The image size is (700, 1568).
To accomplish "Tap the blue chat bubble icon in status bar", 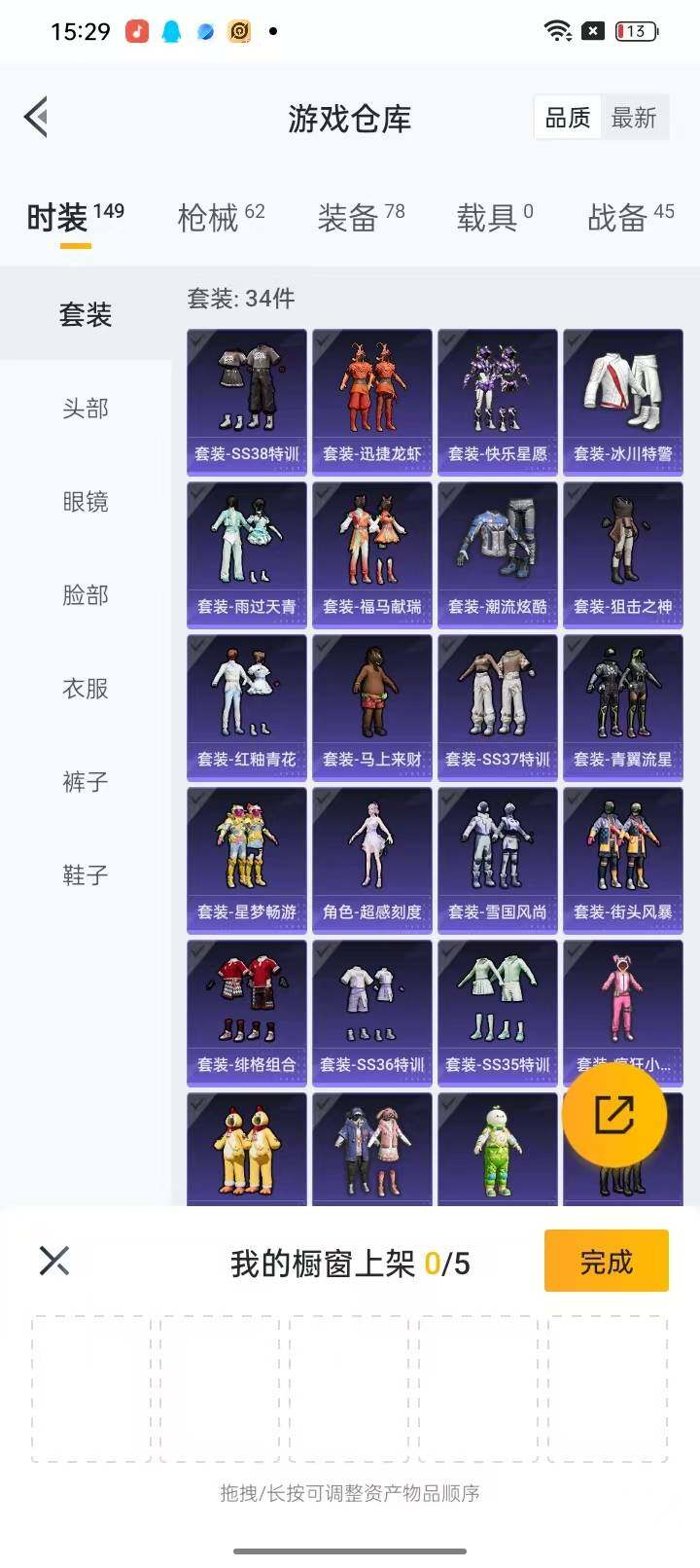I will (204, 32).
